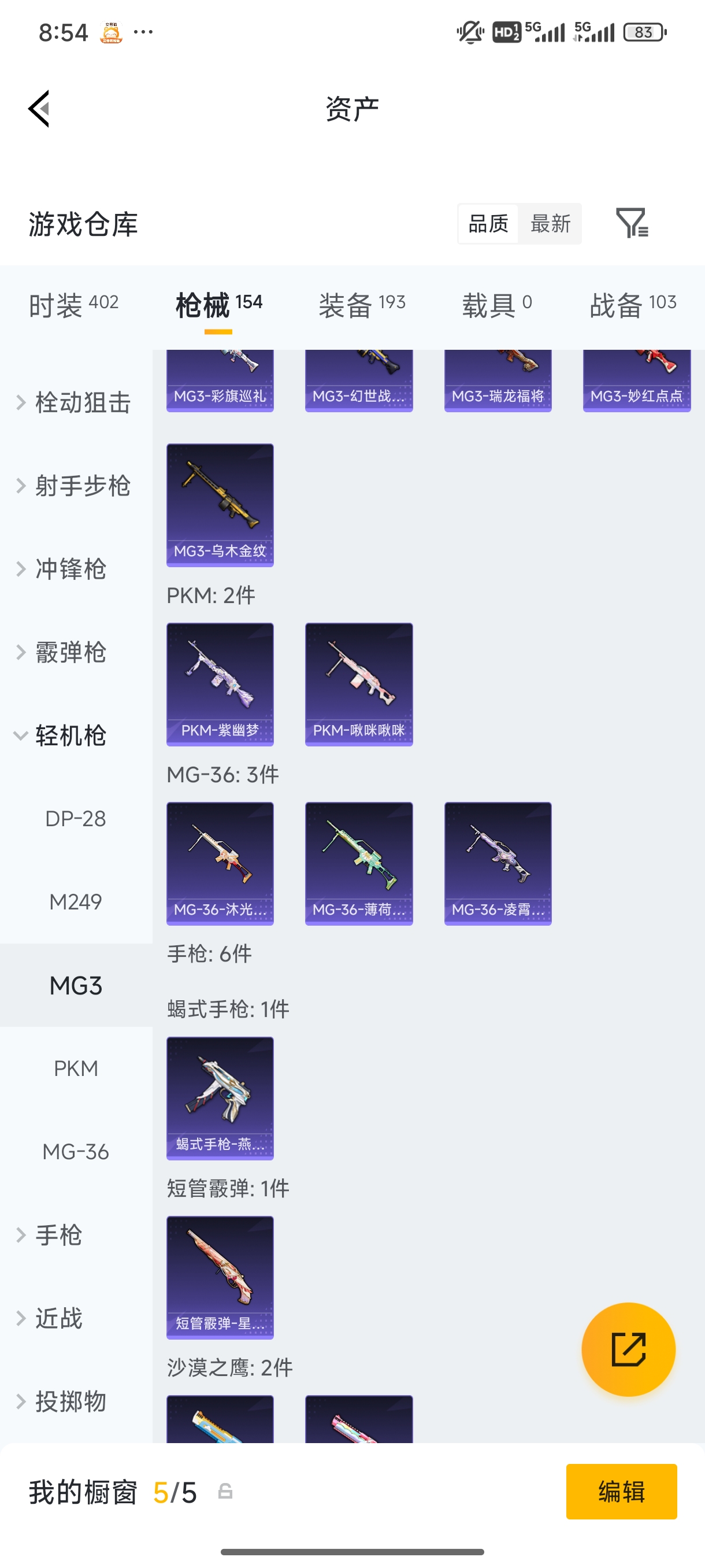Switch to the 装备 tab
Screen dimensions: 705x1568
362,305
